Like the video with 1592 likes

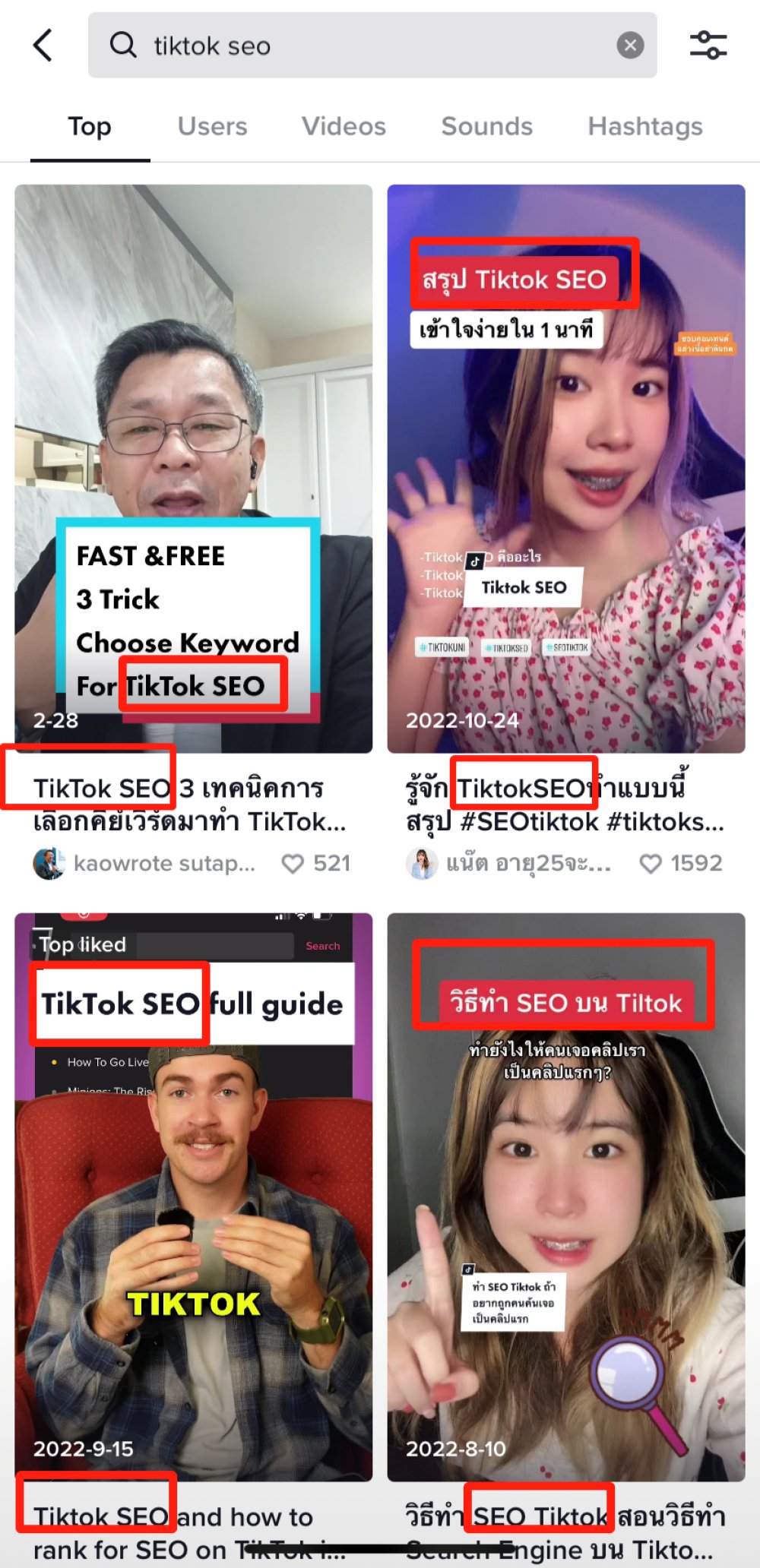click(651, 864)
